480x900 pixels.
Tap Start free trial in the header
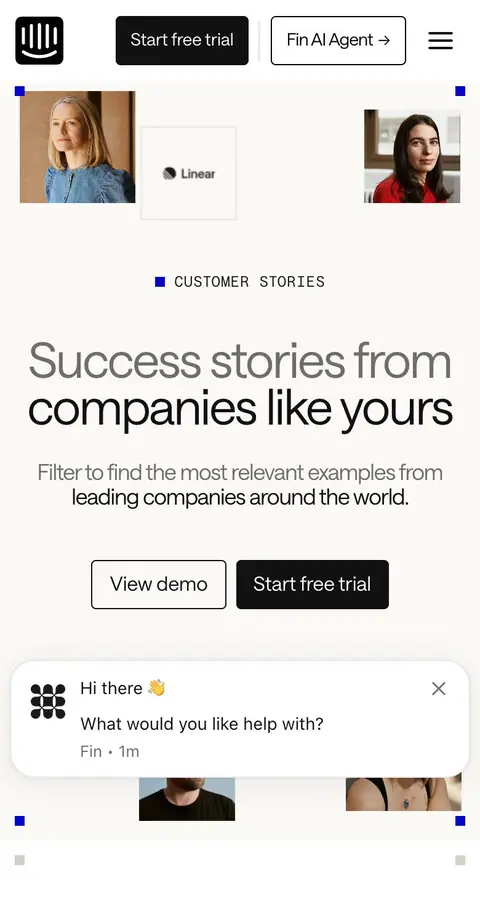182,40
